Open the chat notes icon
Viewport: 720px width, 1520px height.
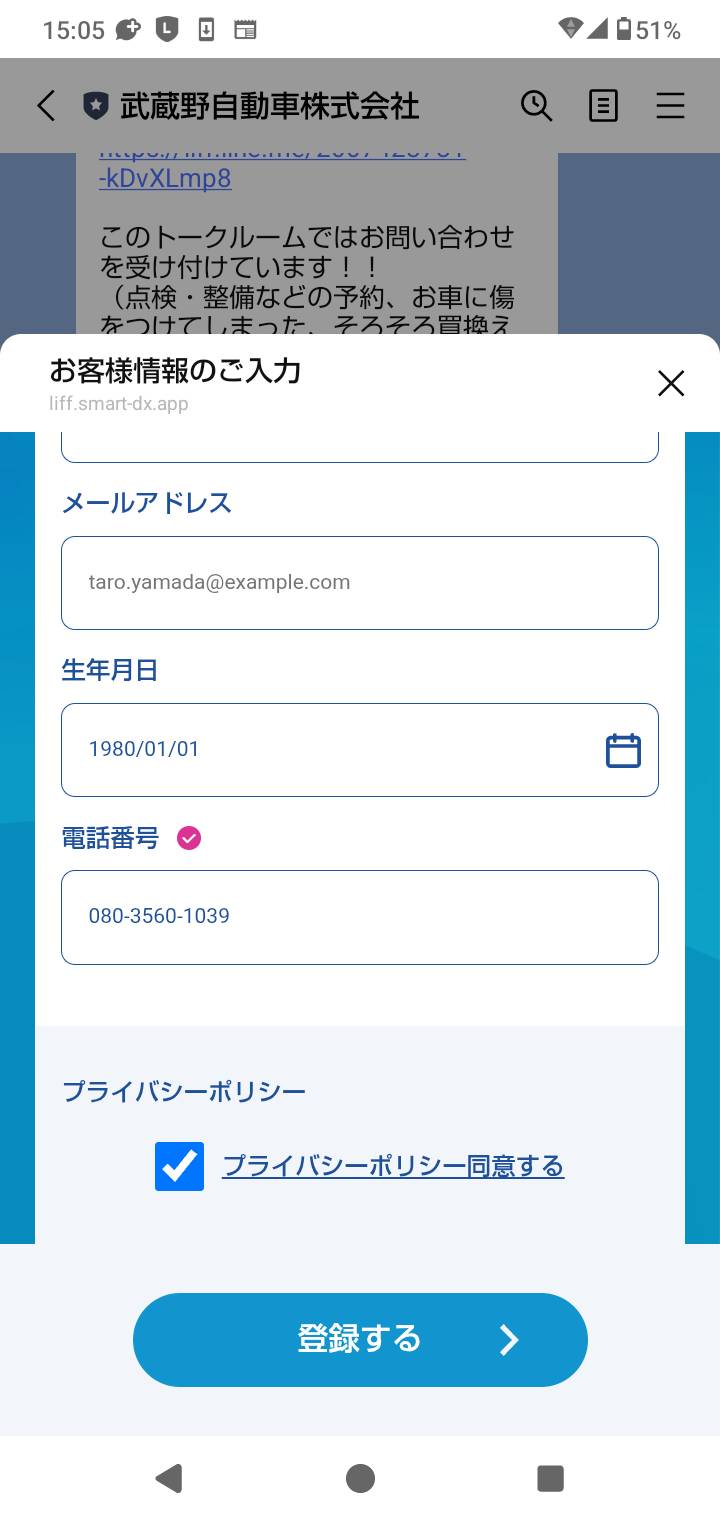coord(603,106)
